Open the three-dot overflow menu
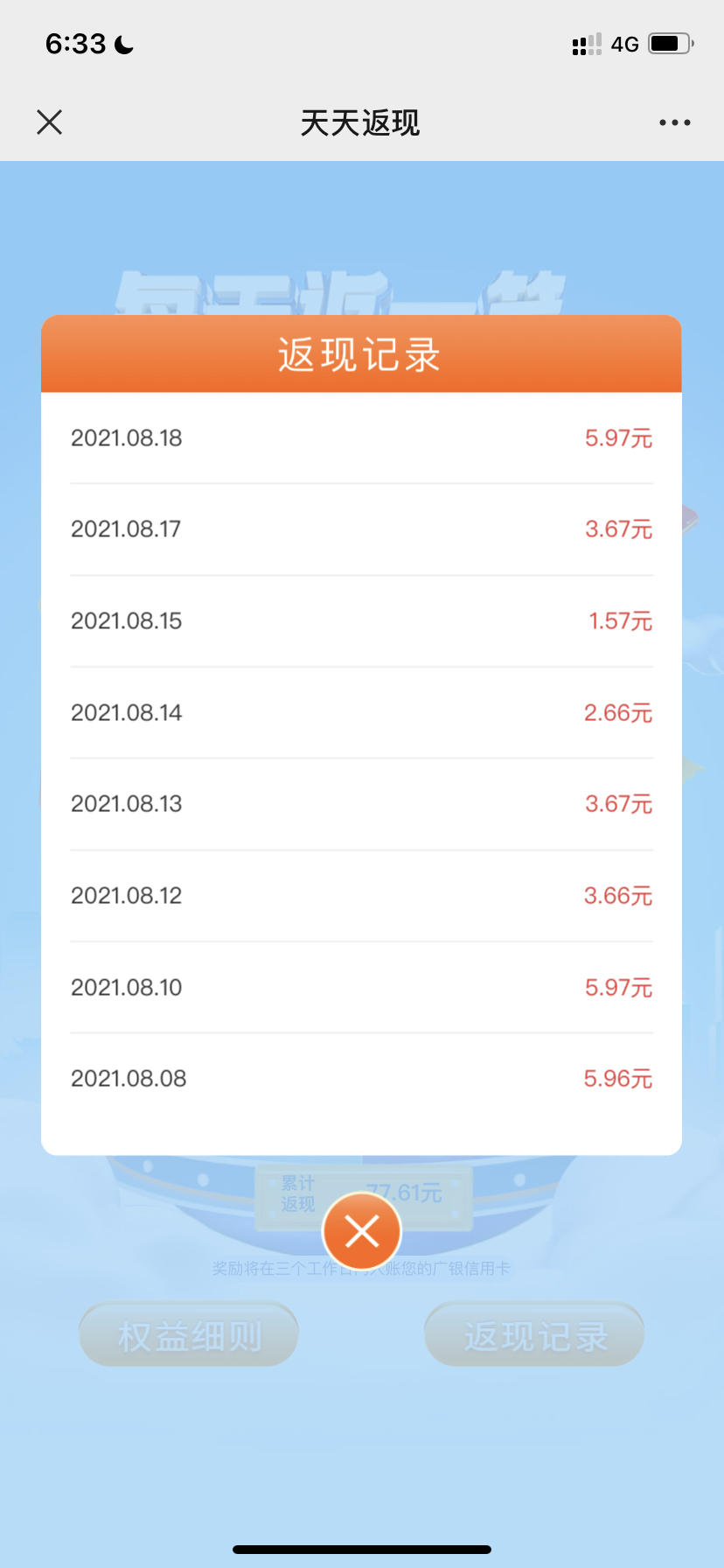The width and height of the screenshot is (724, 1568). 675,122
